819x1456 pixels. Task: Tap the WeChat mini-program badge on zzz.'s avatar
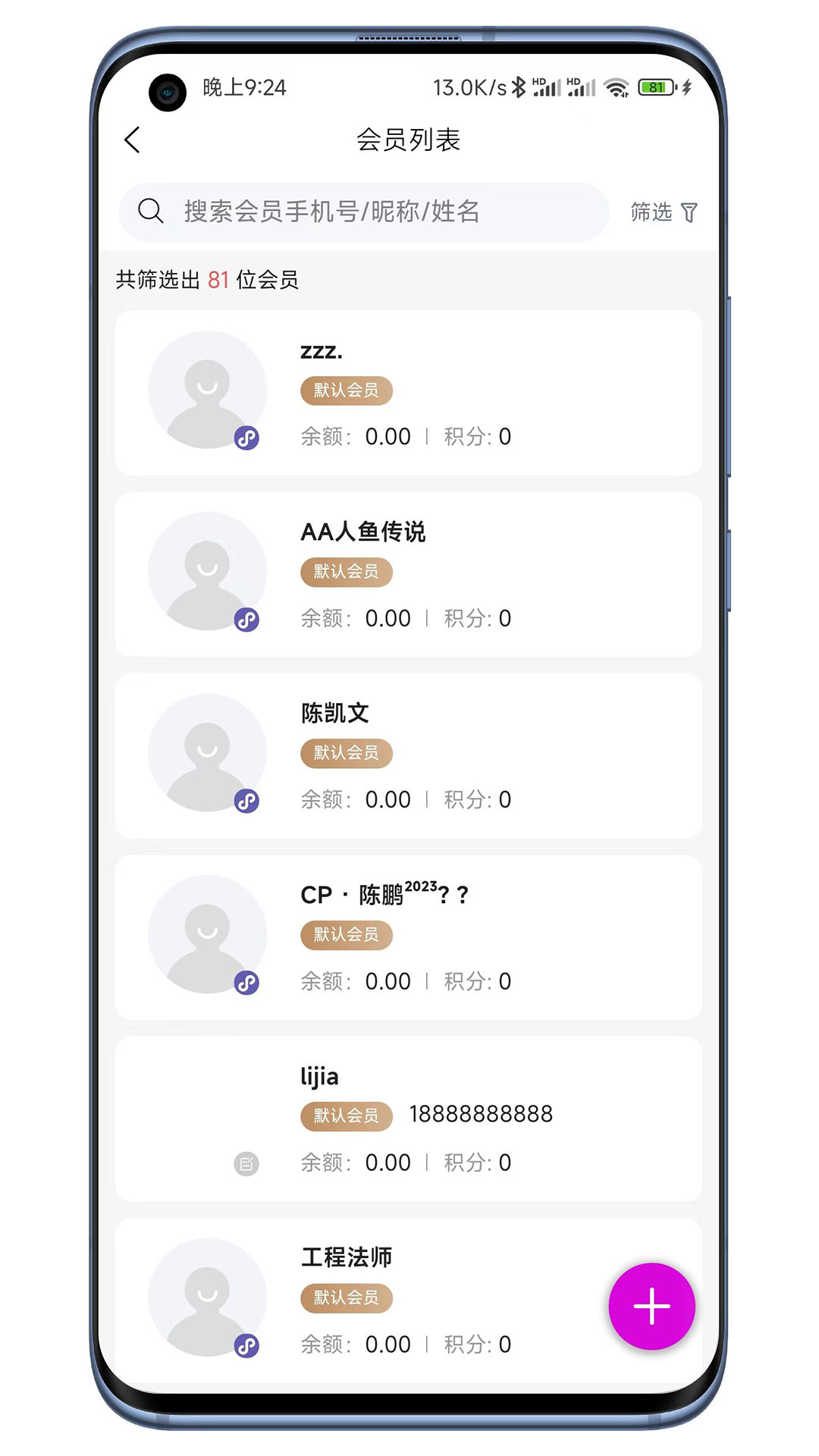(x=245, y=438)
